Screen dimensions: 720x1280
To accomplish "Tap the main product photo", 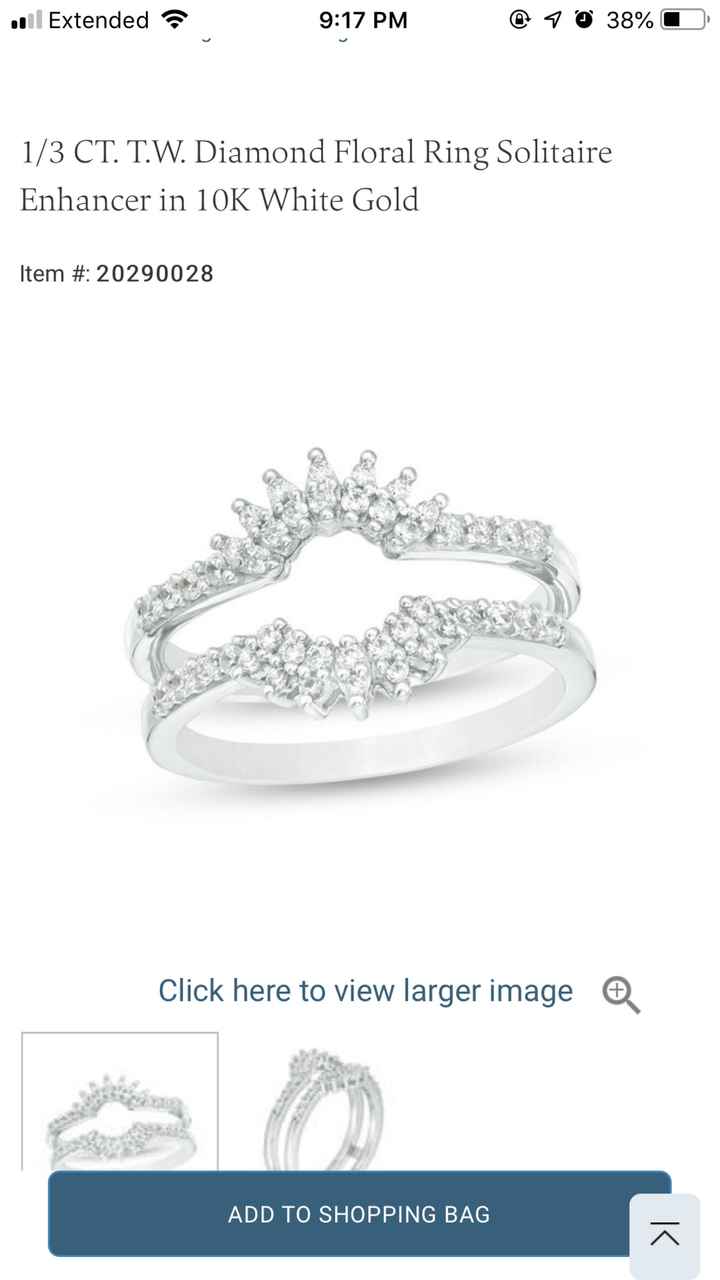I will (x=360, y=620).
